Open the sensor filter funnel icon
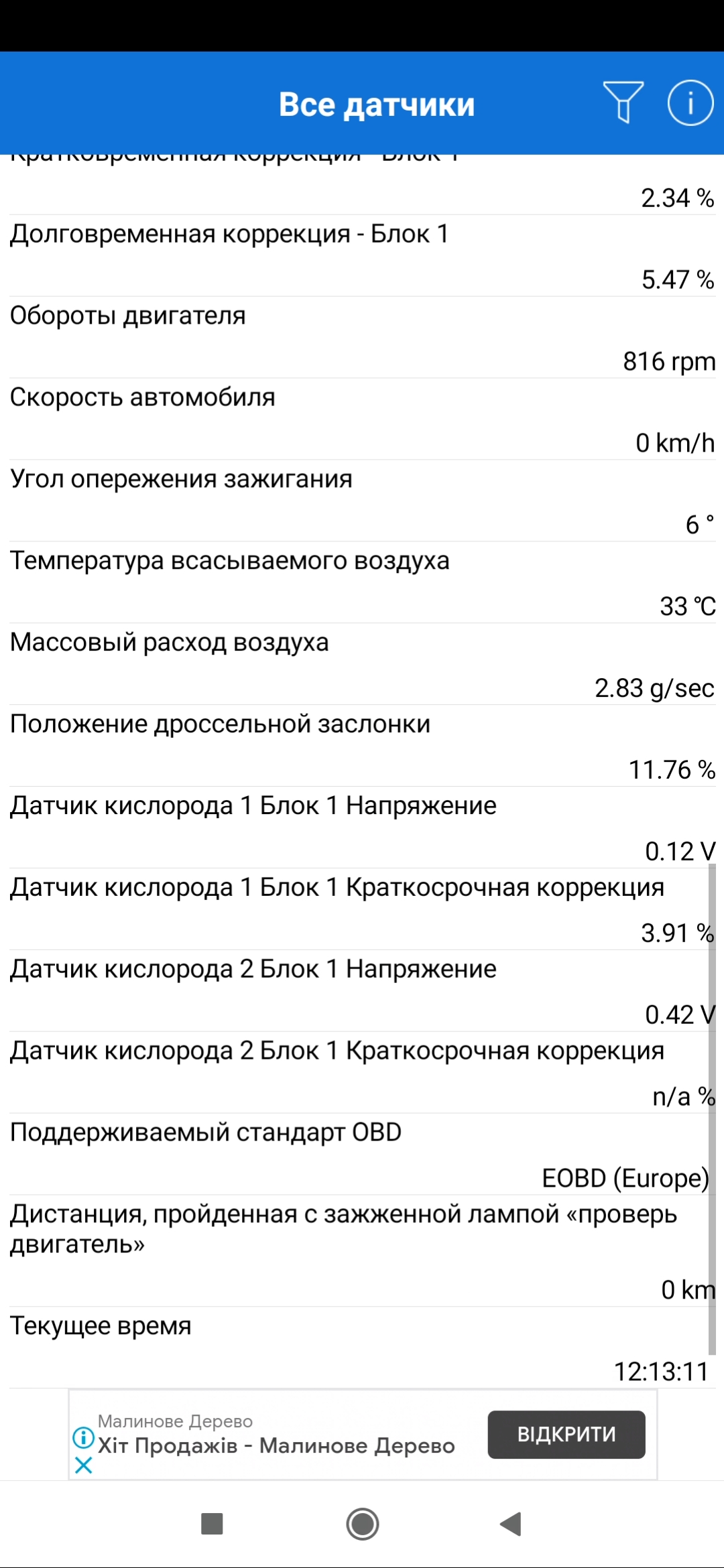Image resolution: width=724 pixels, height=1568 pixels. [x=623, y=103]
